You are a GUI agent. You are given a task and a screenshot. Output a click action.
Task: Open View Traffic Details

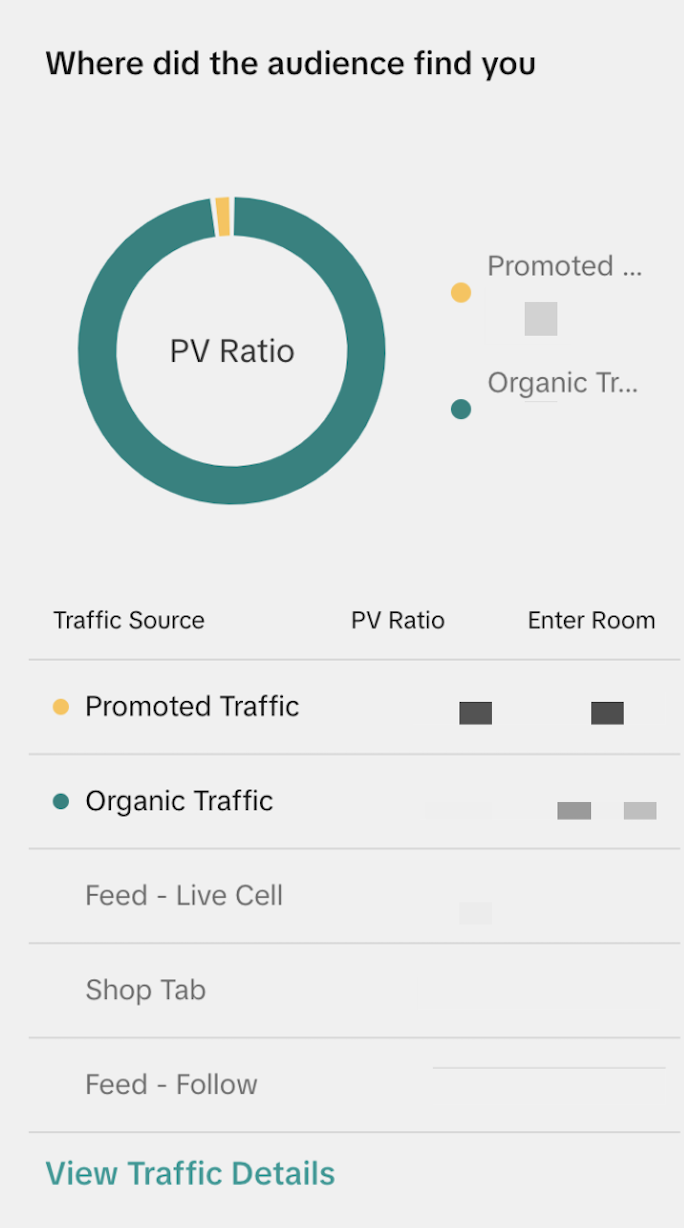pos(190,1173)
